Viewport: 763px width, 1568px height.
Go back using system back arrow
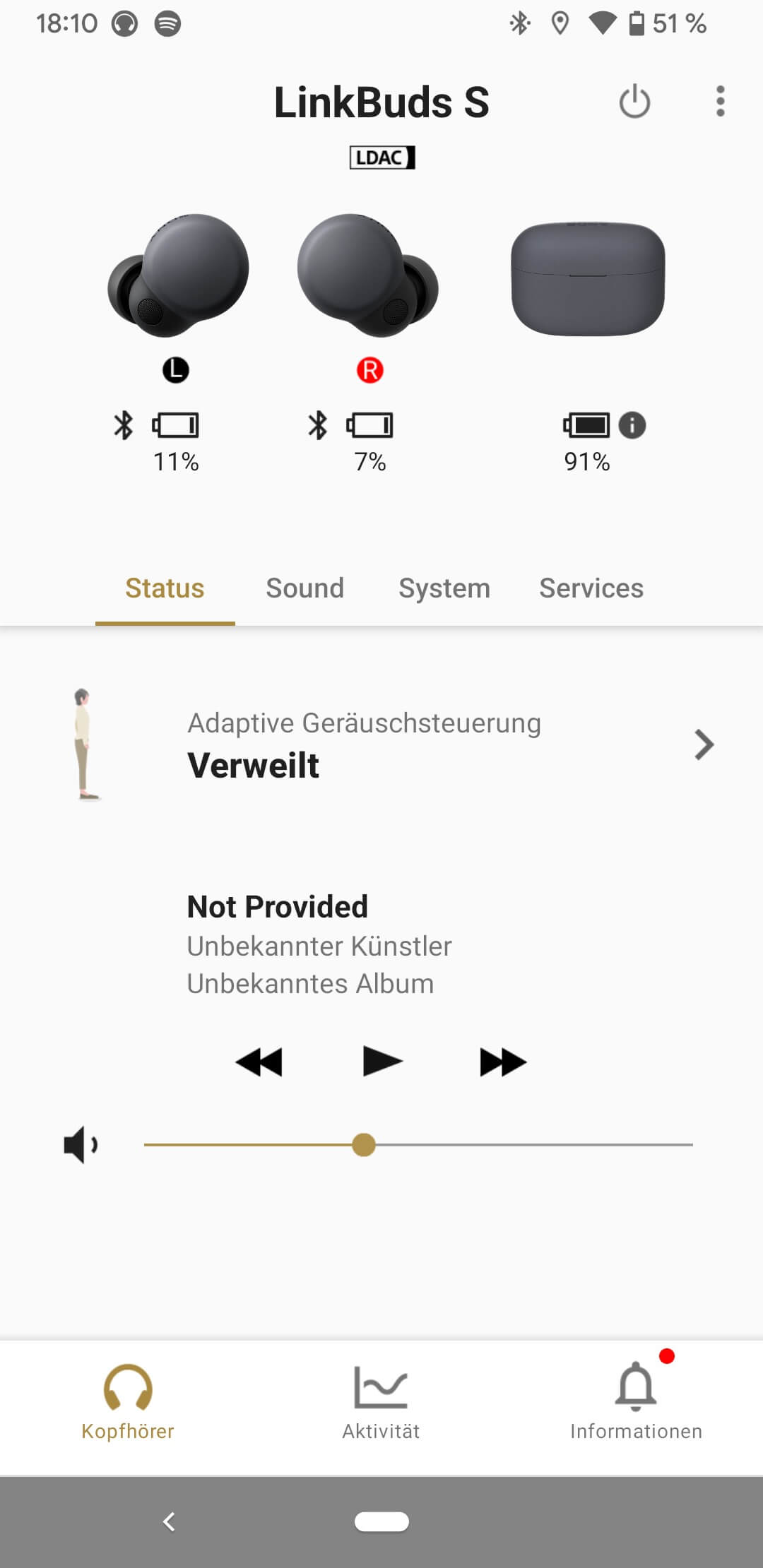[x=169, y=1521]
